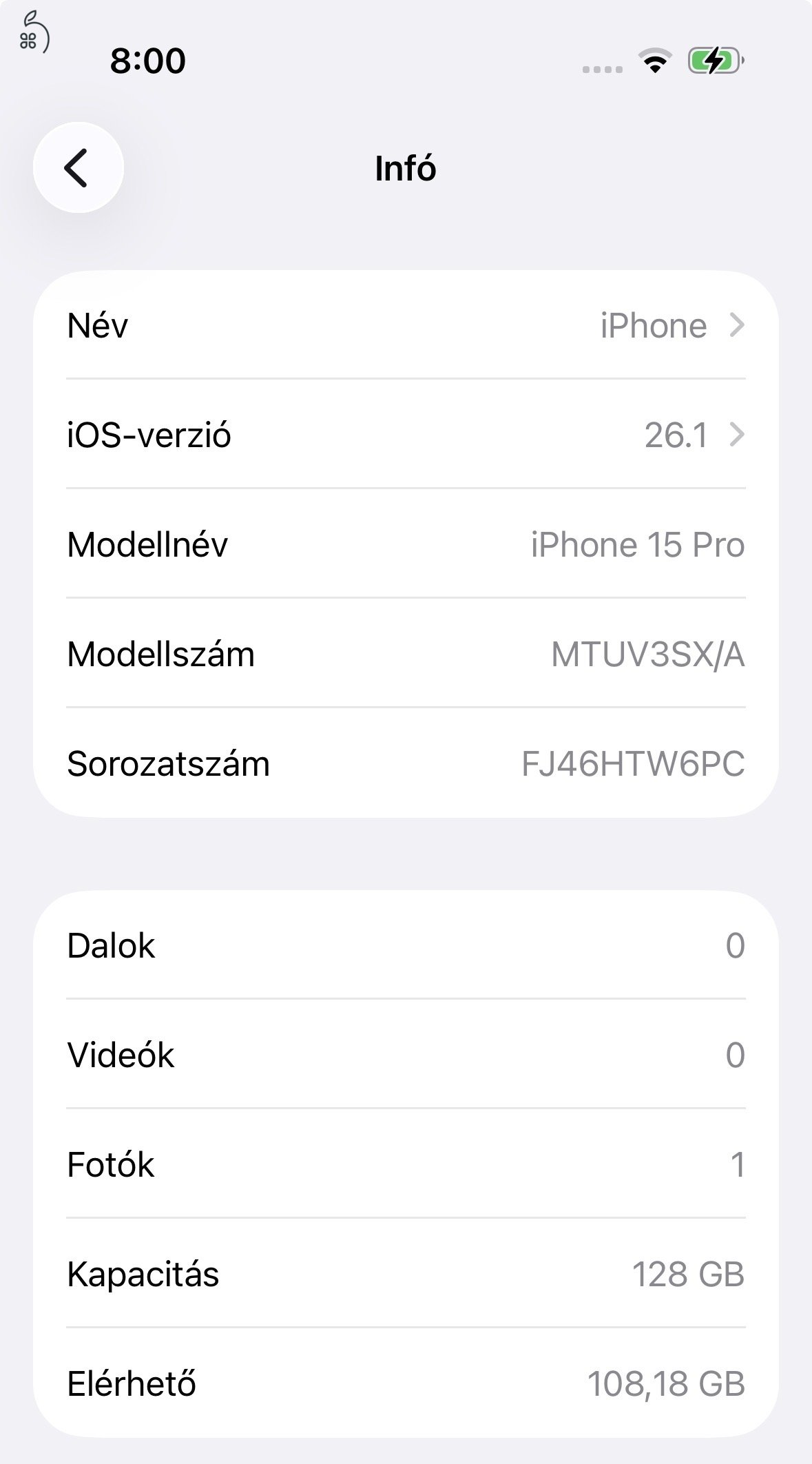Tap the Wi-Fi status icon
812x1464 pixels.
[656, 61]
